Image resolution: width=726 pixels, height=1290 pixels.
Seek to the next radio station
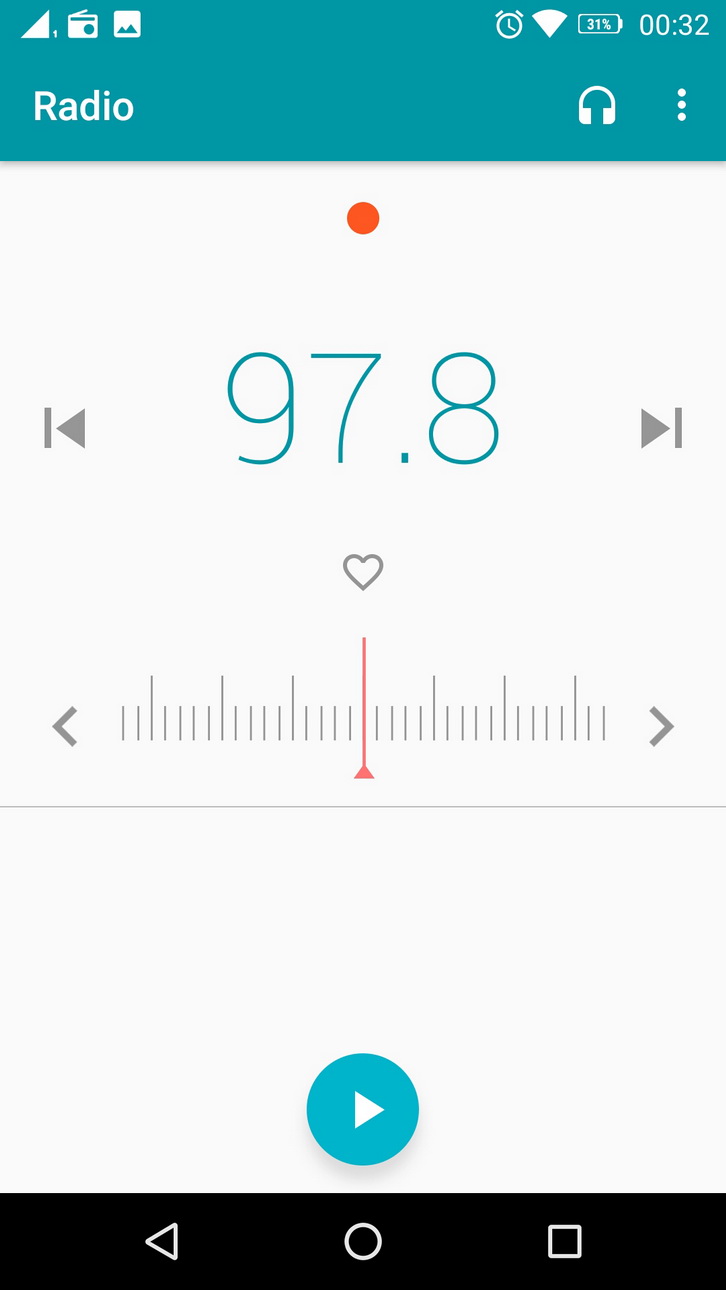[661, 428]
